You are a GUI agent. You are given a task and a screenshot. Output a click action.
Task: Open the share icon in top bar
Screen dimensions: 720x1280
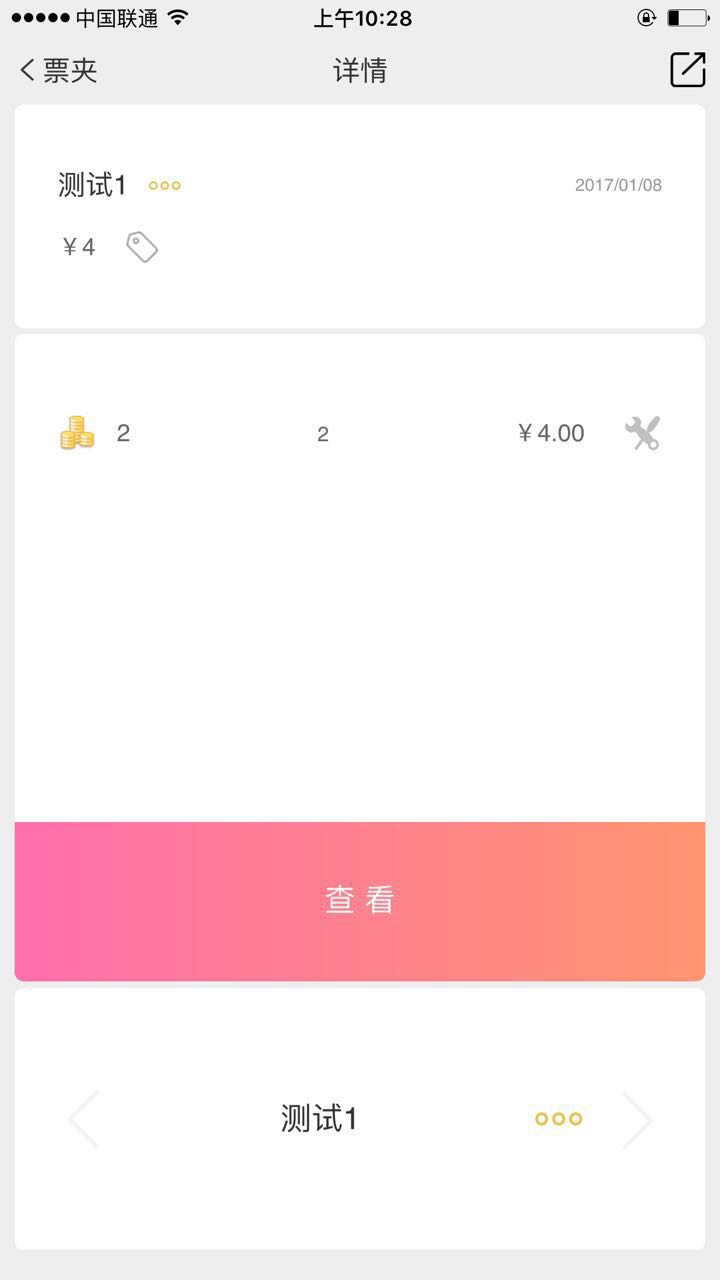[x=687, y=70]
